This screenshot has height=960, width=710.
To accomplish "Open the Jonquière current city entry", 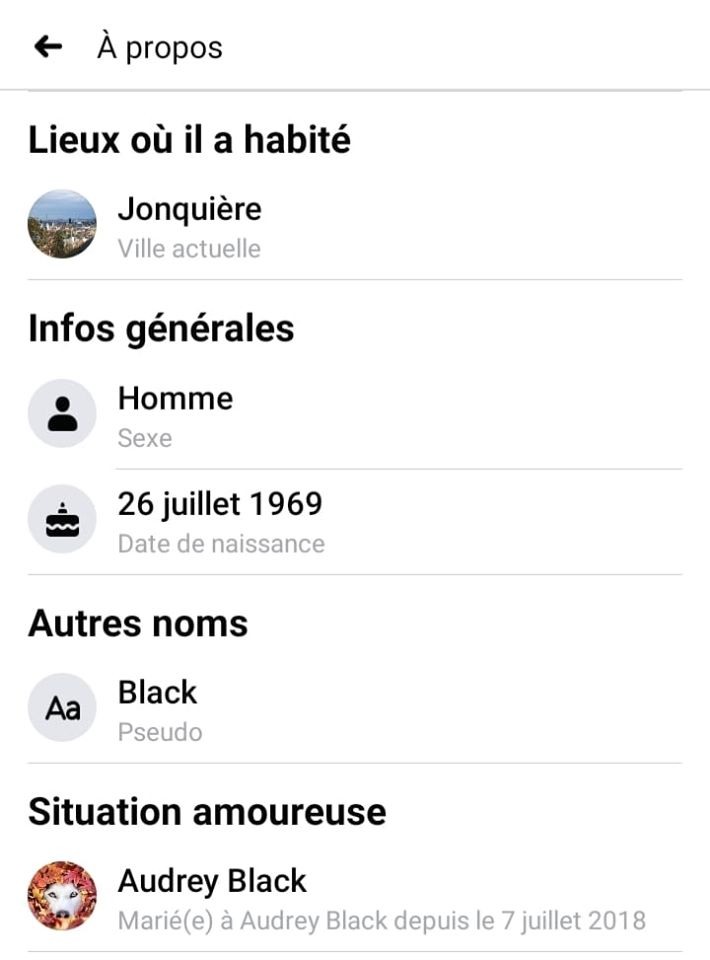I will tap(189, 210).
